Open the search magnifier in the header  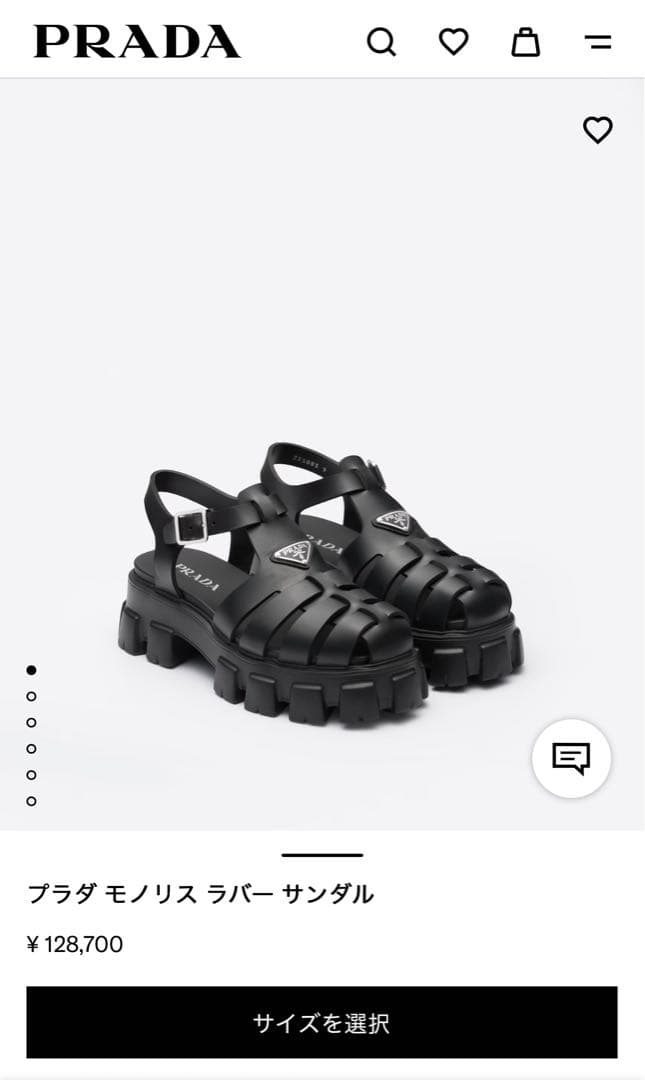coord(381,42)
